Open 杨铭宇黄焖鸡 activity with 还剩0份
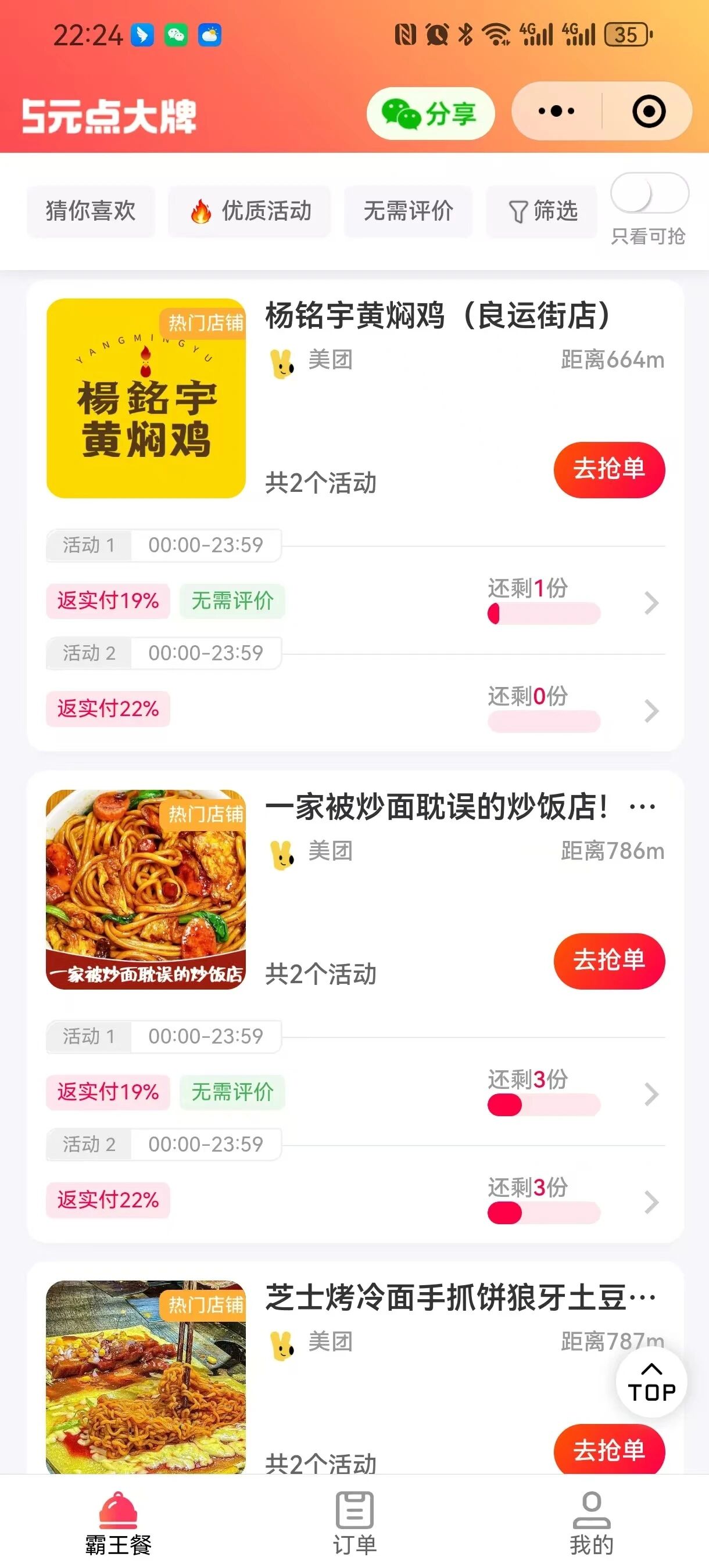 tap(651, 710)
